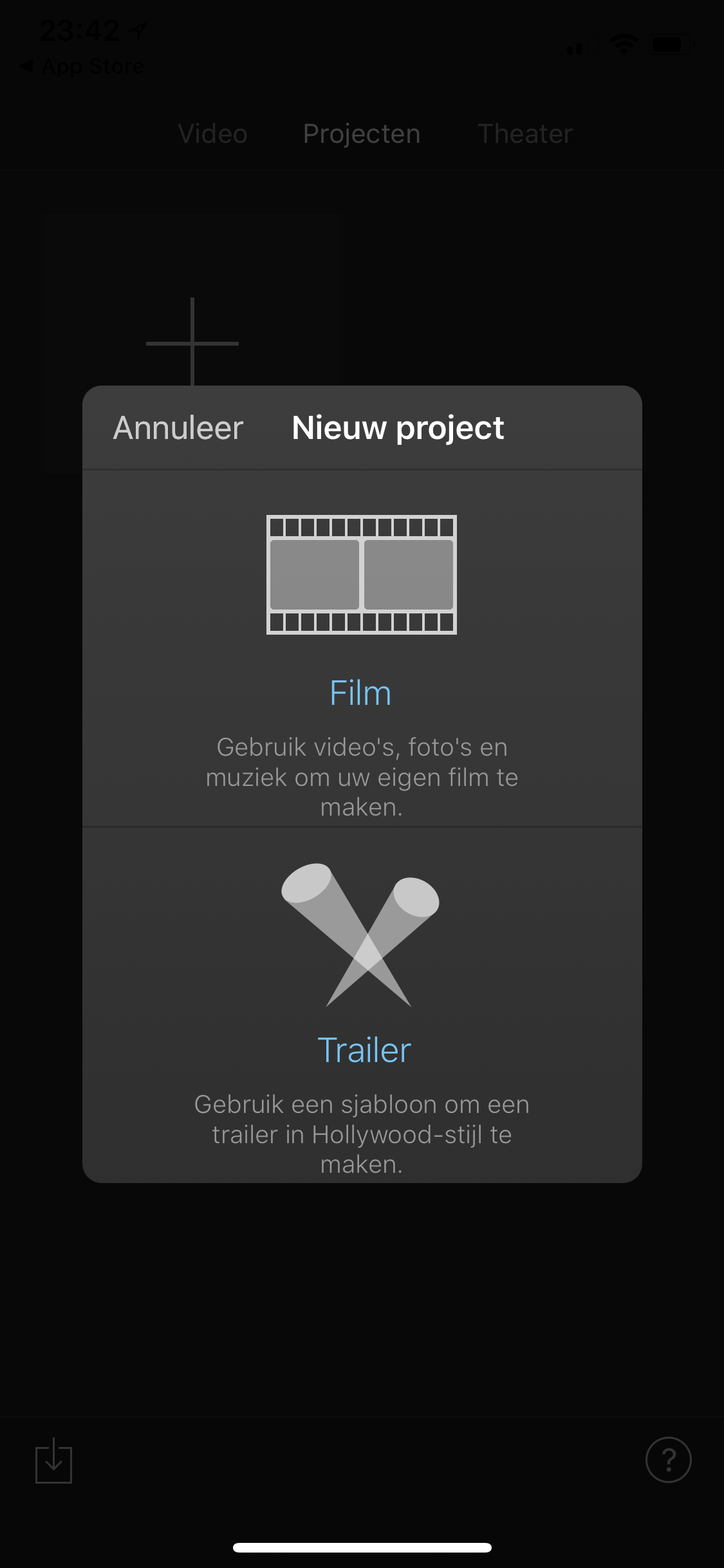Screen dimensions: 724x1568
Task: Return to the App Store
Action: point(82,66)
